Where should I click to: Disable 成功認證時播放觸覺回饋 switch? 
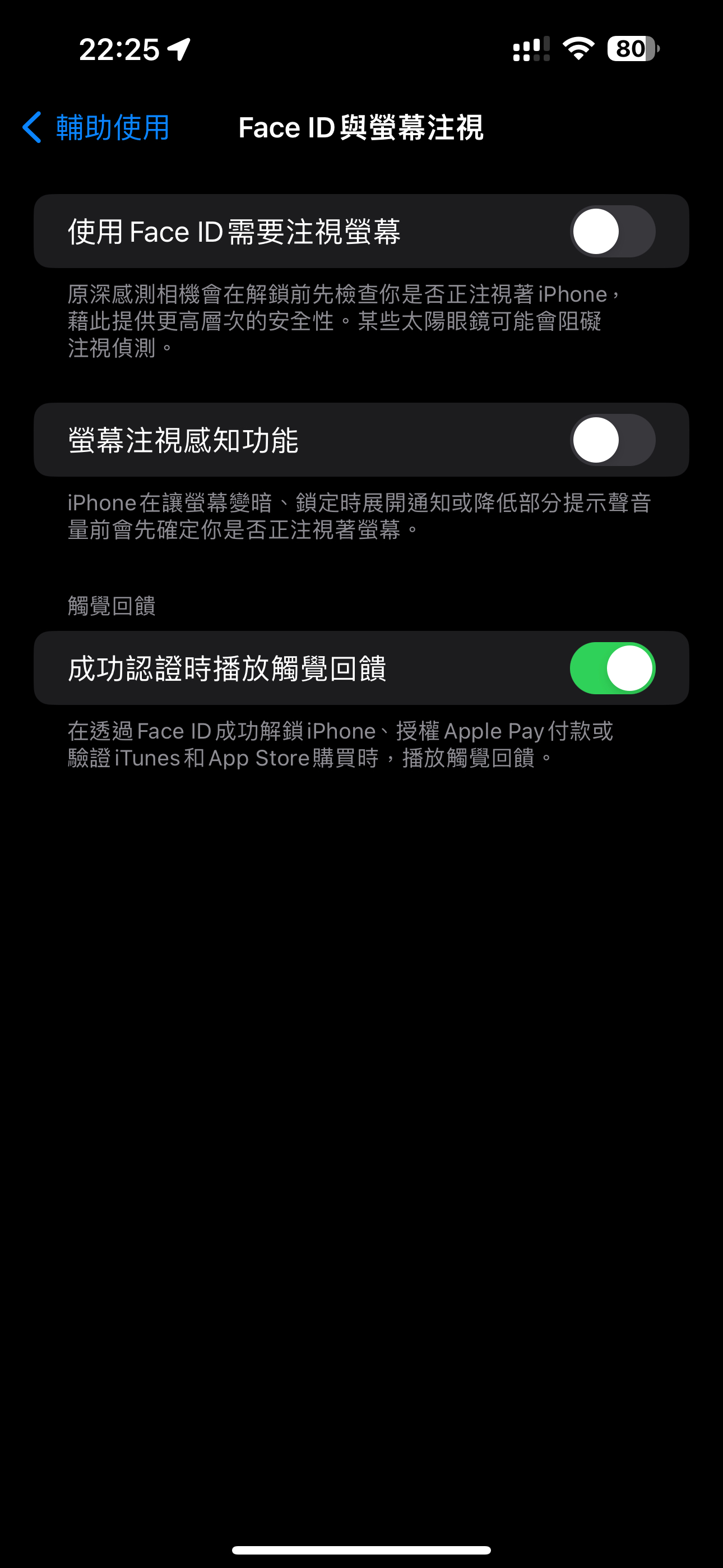(x=611, y=668)
